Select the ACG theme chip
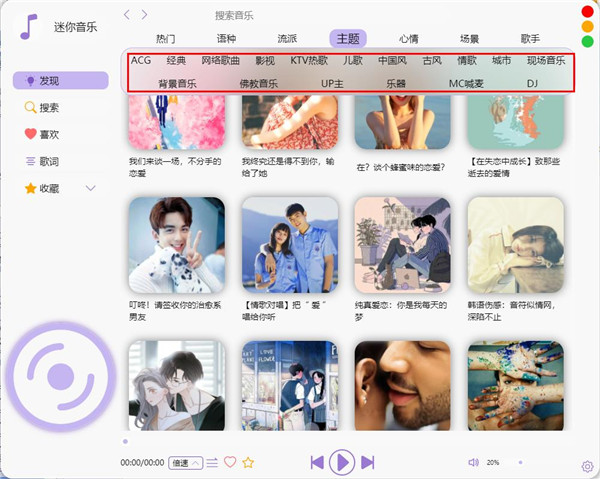The height and width of the screenshot is (479, 600). point(141,60)
